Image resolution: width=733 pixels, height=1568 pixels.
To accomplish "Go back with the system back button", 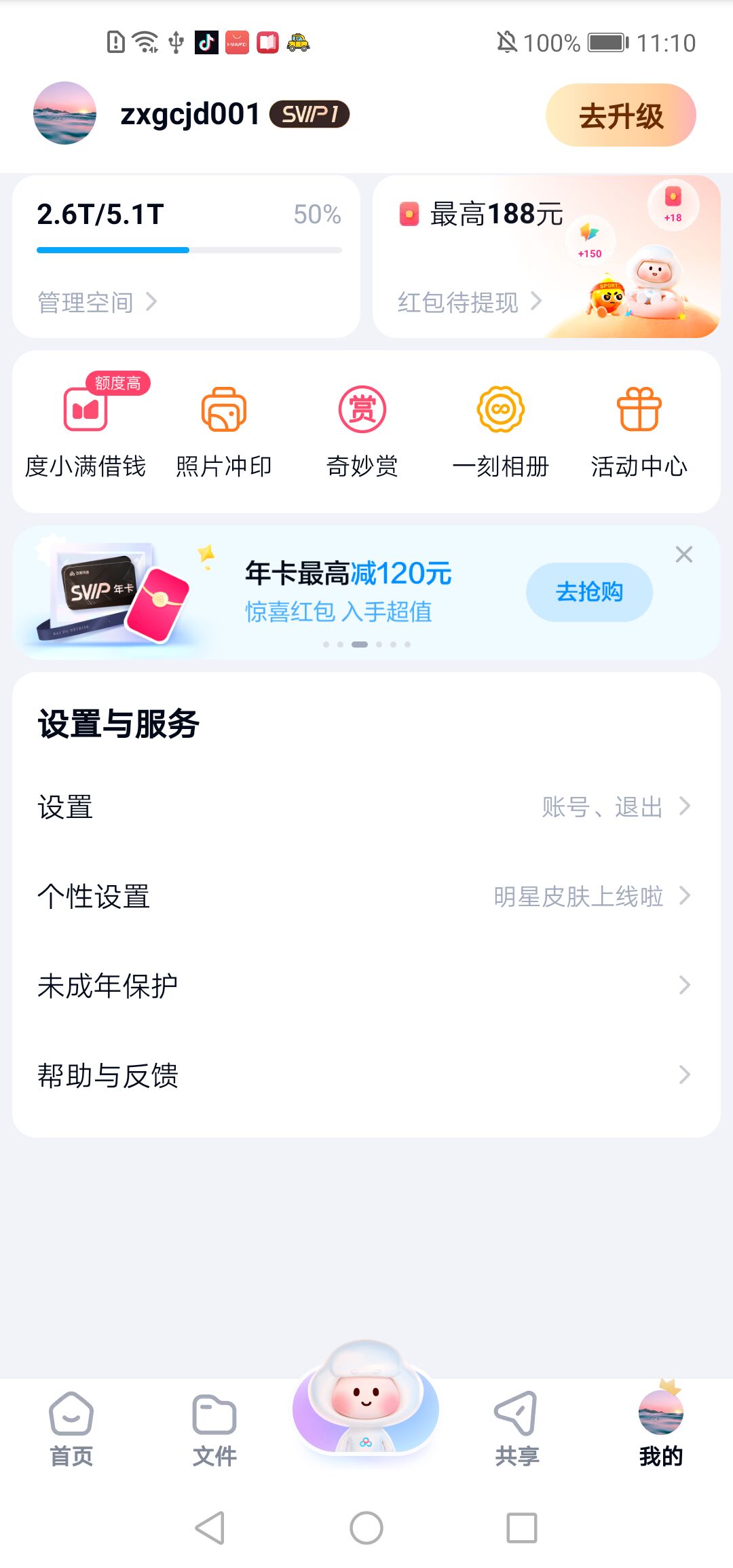I will pyautogui.click(x=210, y=1528).
